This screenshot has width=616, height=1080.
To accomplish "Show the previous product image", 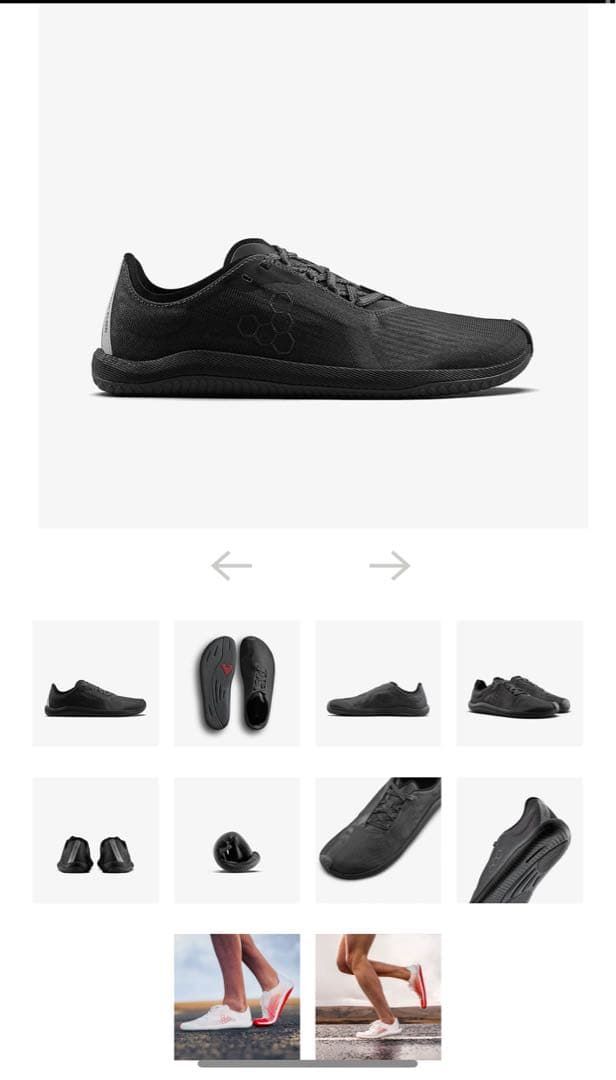I will point(231,566).
